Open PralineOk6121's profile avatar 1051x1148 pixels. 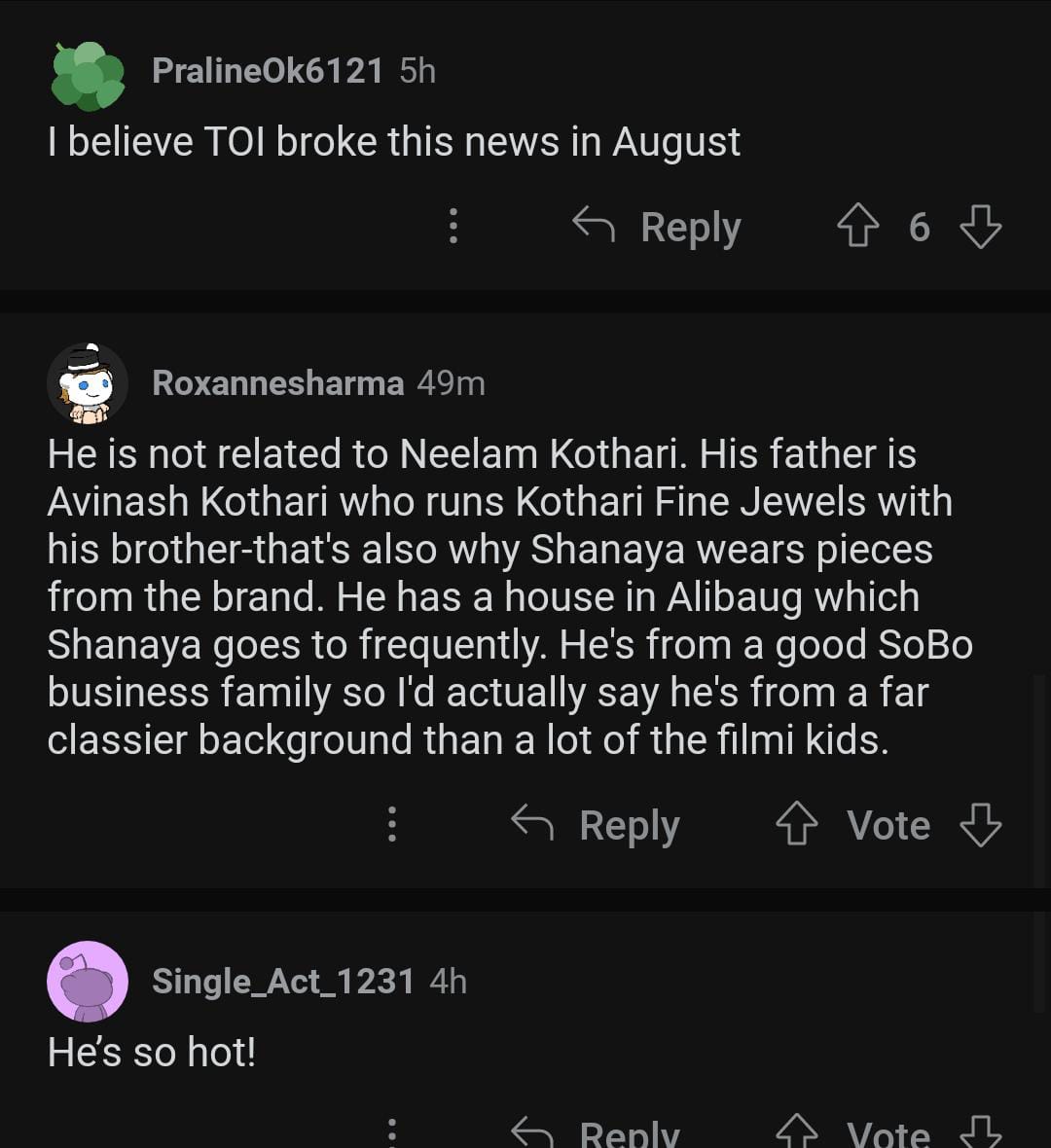[x=88, y=75]
